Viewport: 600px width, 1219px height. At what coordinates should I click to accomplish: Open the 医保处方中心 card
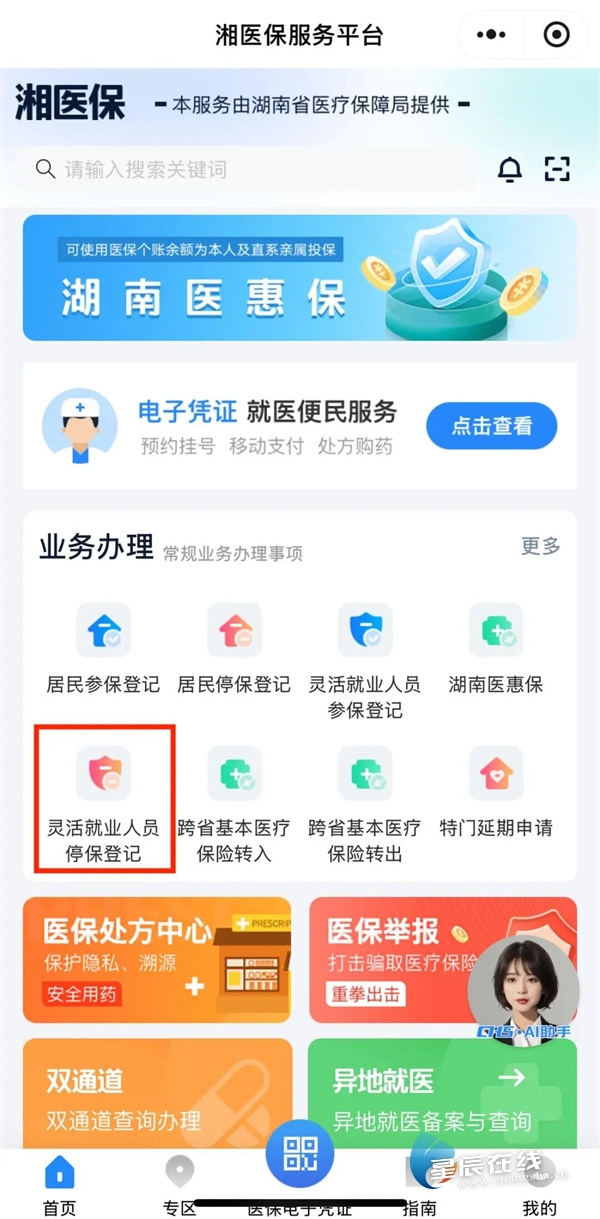pyautogui.click(x=159, y=959)
